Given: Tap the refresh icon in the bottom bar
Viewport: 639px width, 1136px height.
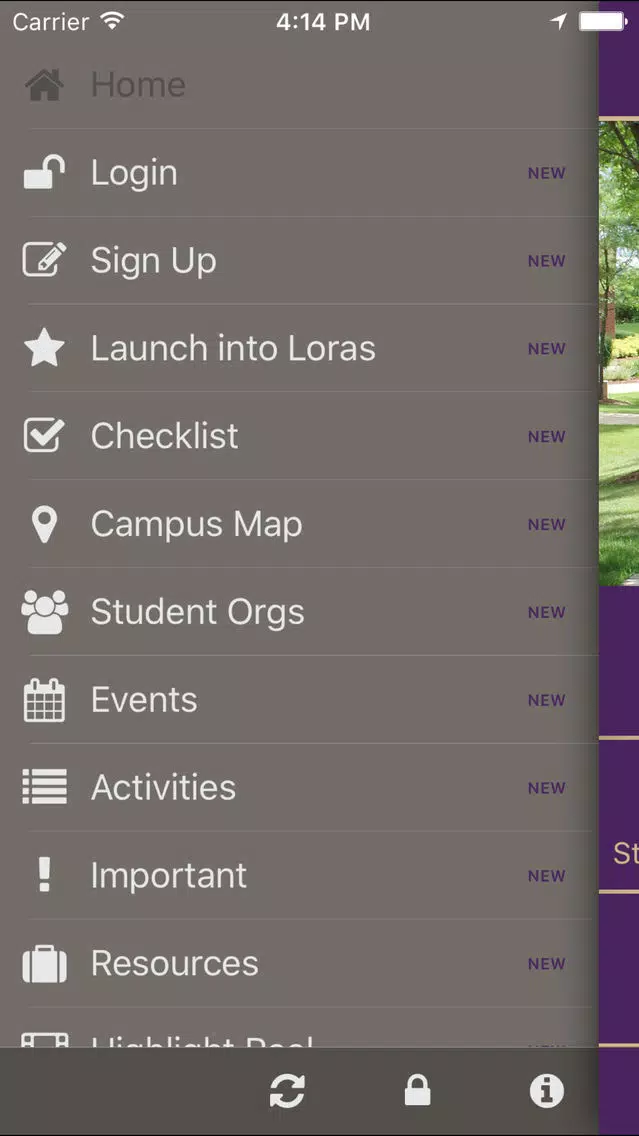Looking at the screenshot, I should (x=287, y=1090).
